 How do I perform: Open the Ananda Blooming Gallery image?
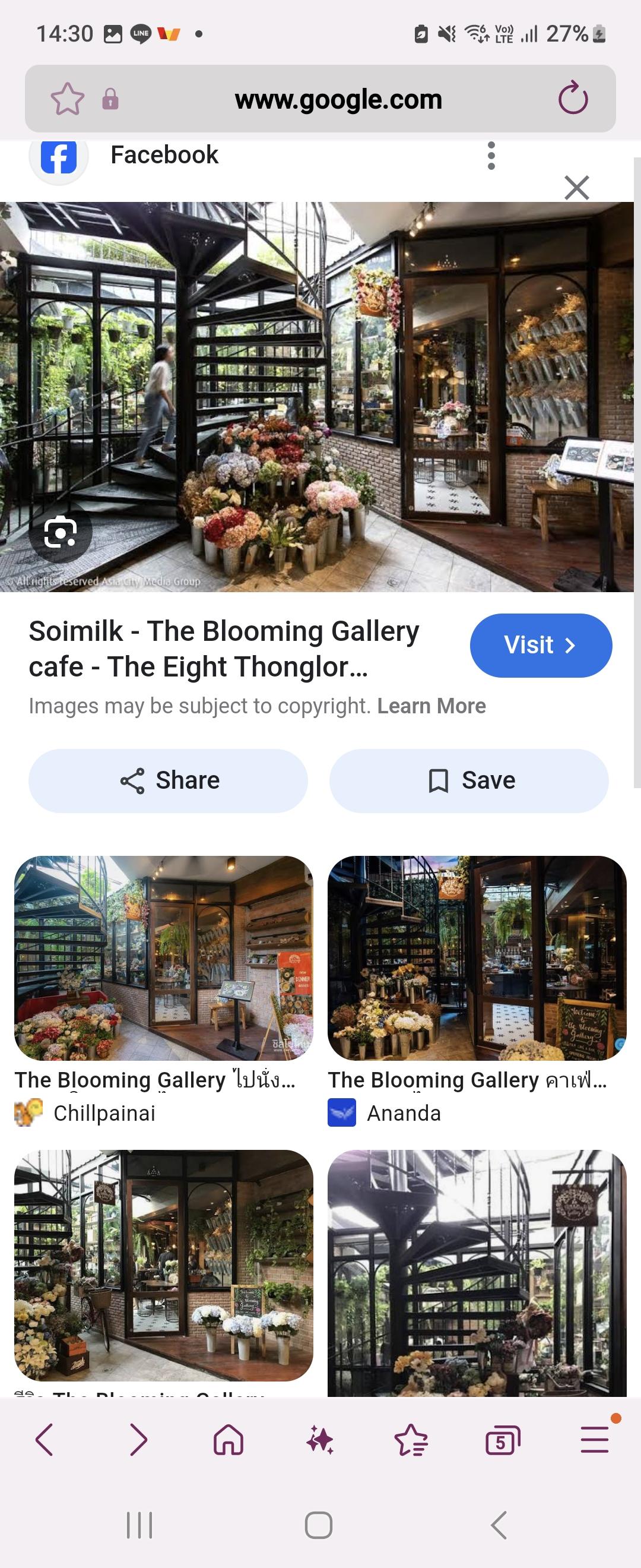pos(477,958)
